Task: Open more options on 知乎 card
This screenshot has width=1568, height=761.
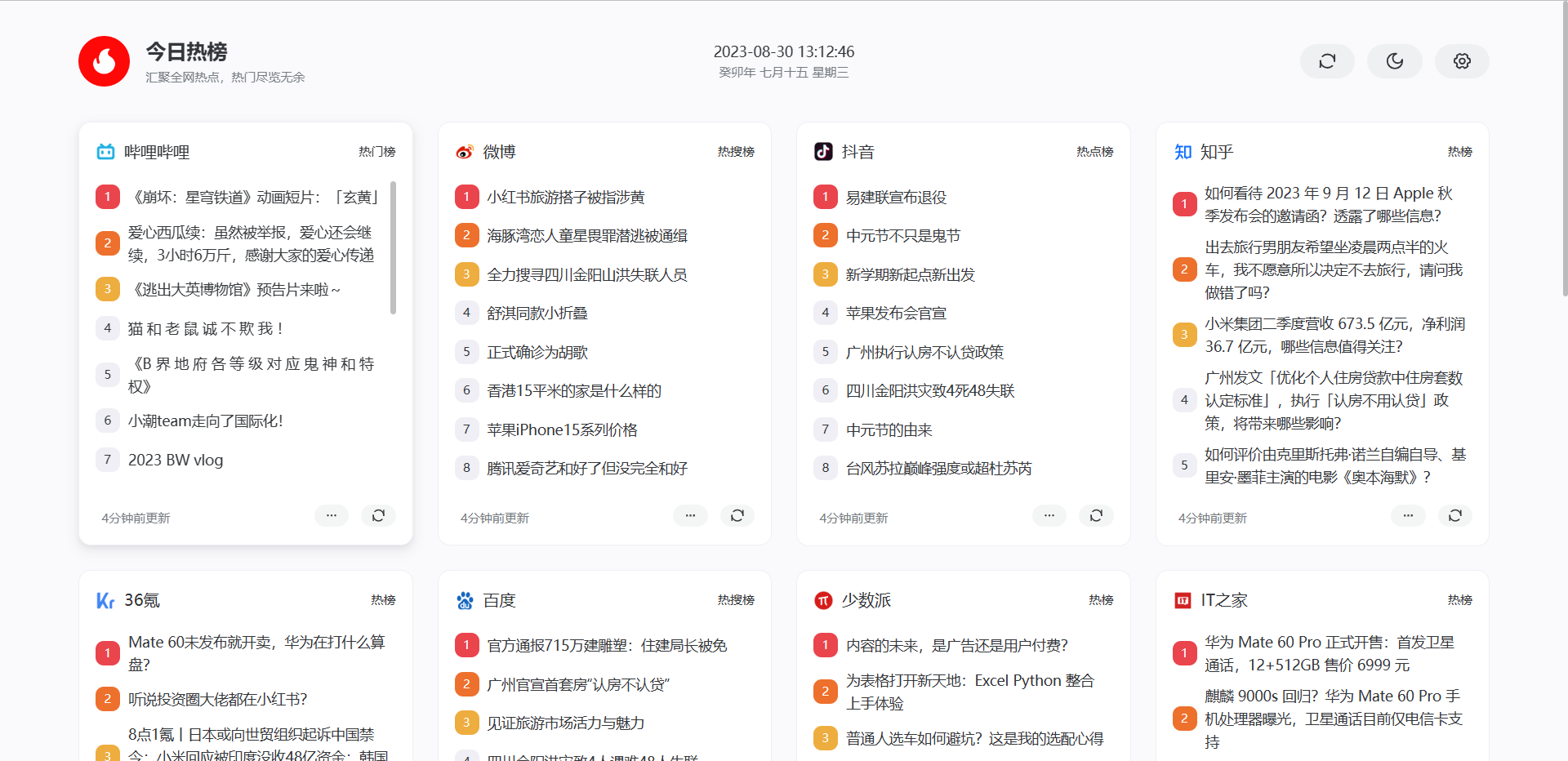Action: point(1408,515)
